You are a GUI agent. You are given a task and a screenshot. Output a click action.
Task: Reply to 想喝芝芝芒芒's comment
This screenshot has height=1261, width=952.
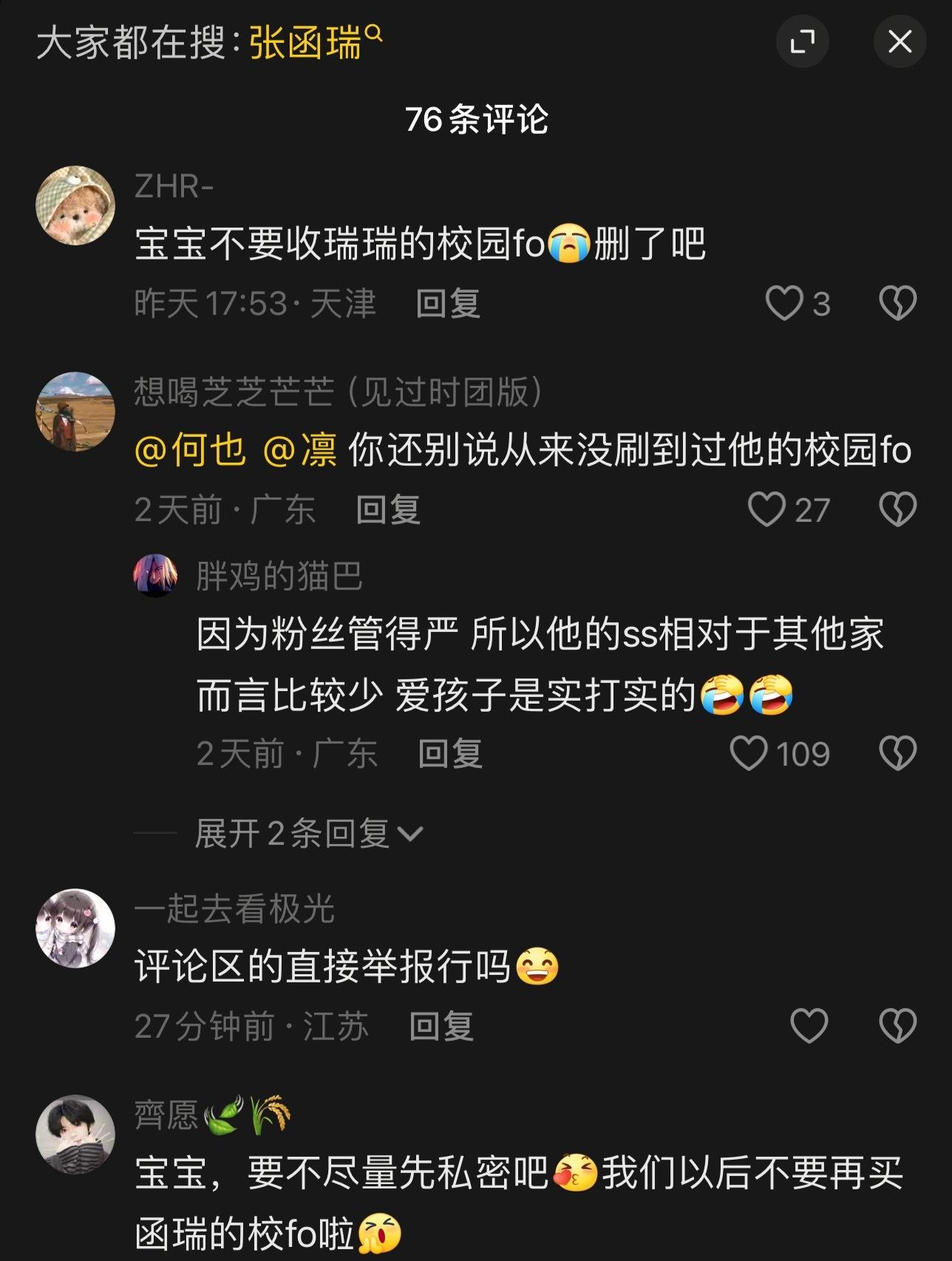pyautogui.click(x=388, y=509)
